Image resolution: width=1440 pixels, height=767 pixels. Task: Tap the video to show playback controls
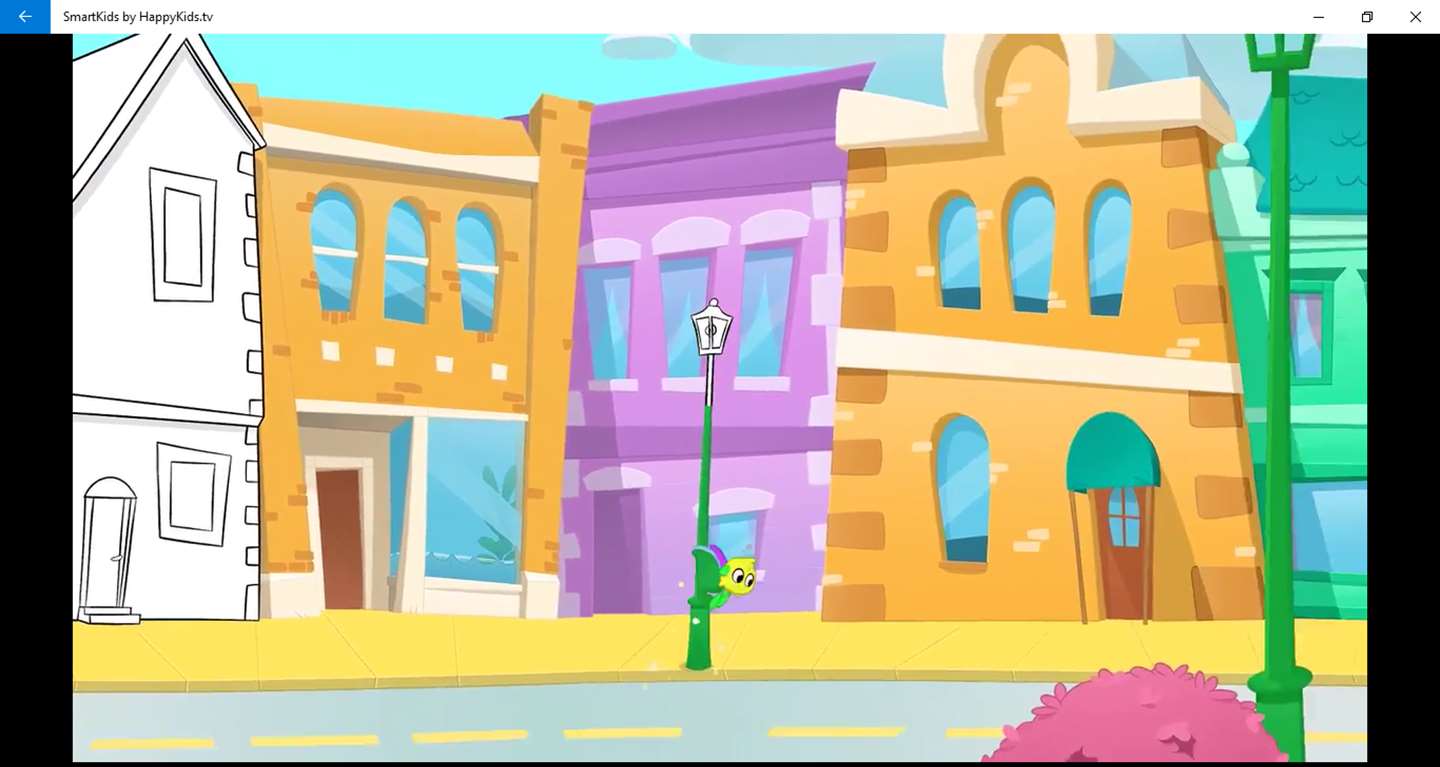[x=719, y=398]
